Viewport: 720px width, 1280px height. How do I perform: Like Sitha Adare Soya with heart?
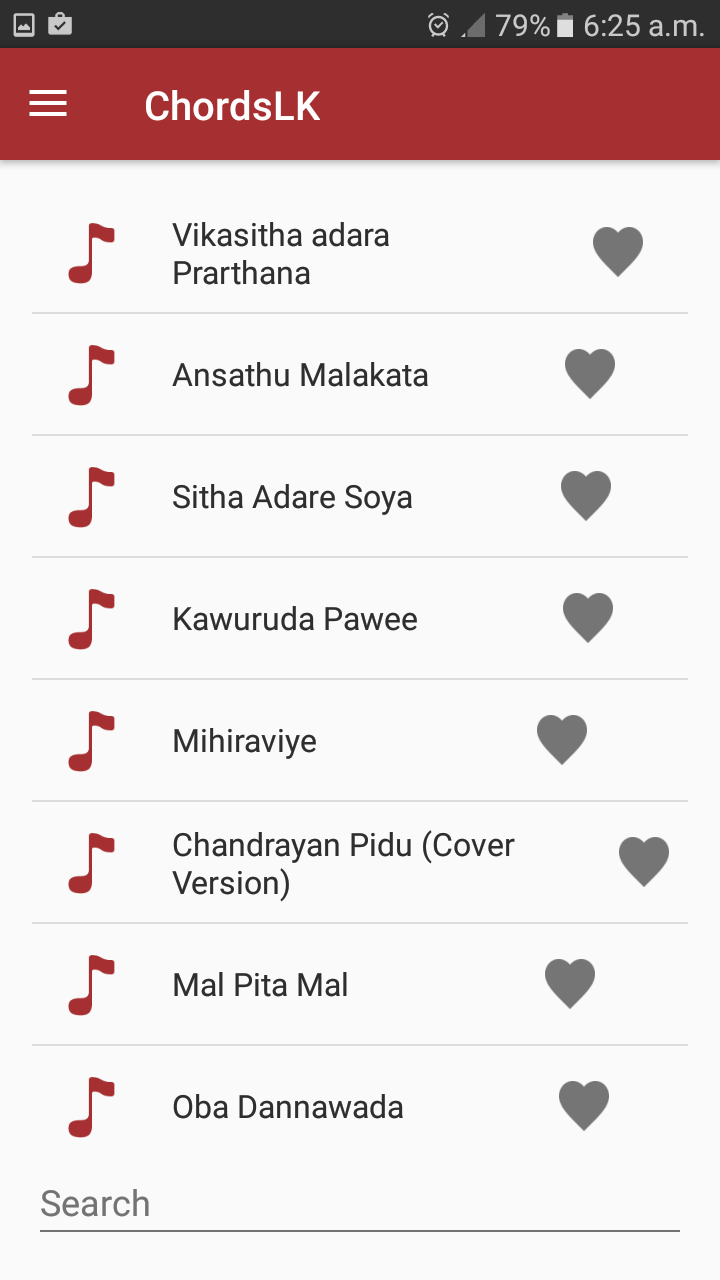click(585, 495)
